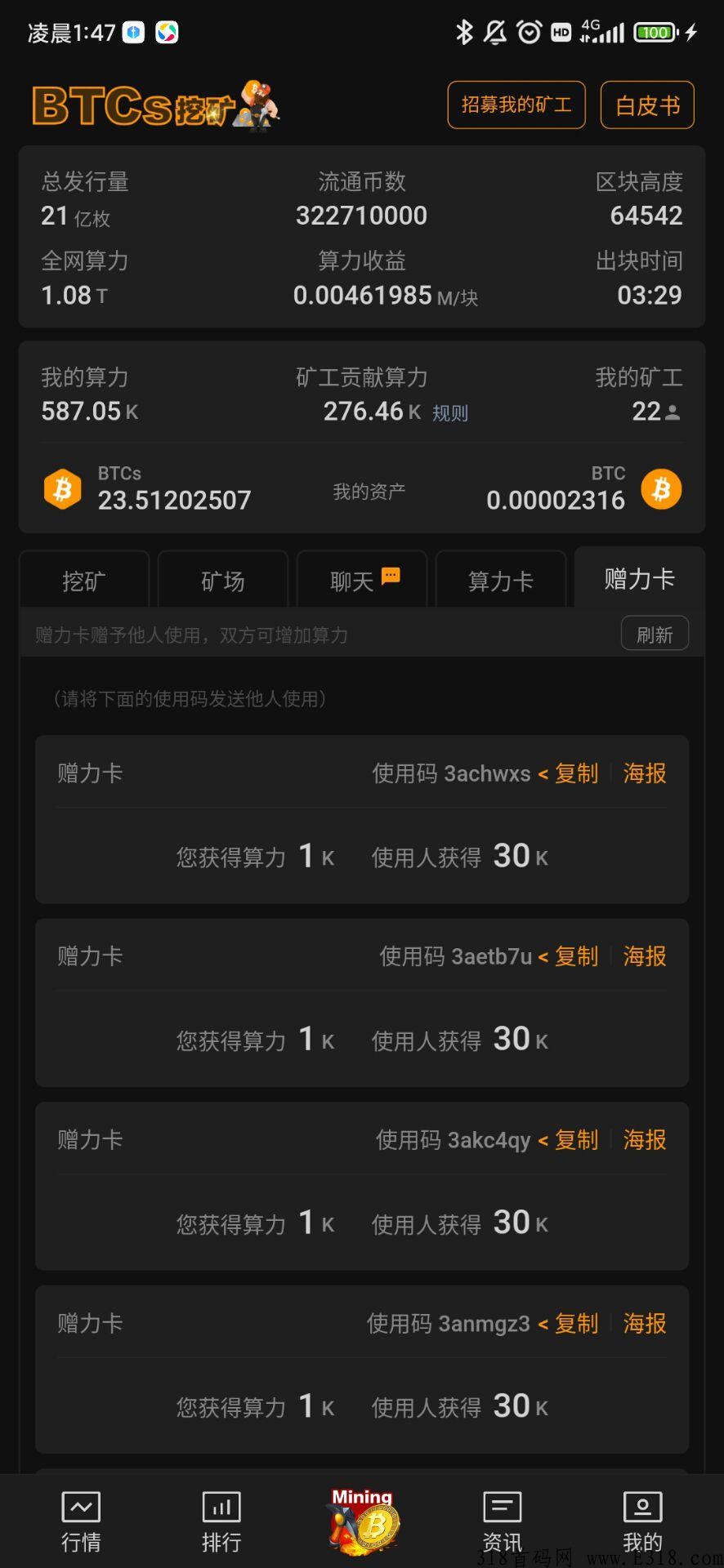Switch to the 矿场 tab
724x1568 pixels.
(222, 580)
